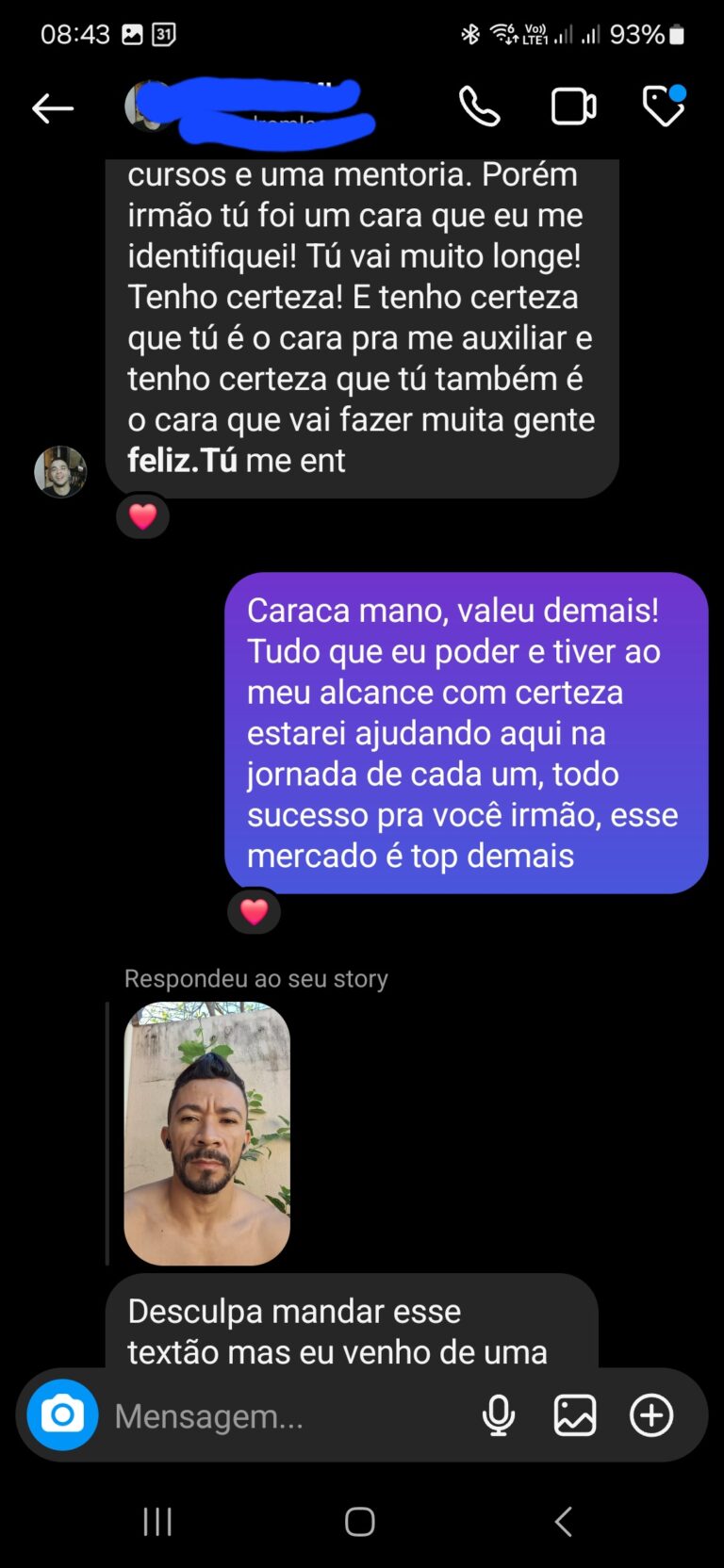724x1568 pixels.
Task: Start a voice call
Action: coord(479,106)
